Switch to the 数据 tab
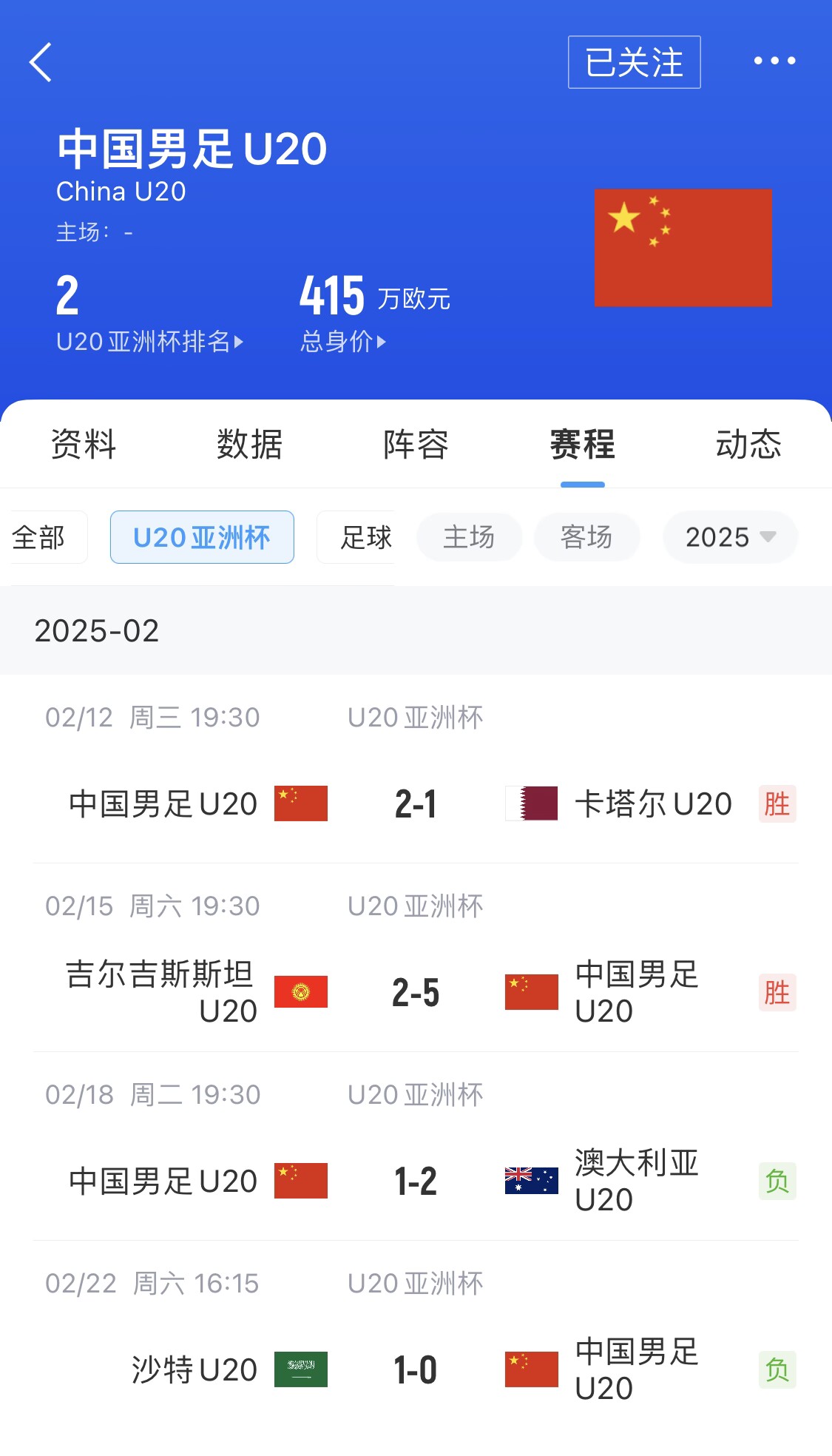The image size is (832, 1456). (249, 445)
